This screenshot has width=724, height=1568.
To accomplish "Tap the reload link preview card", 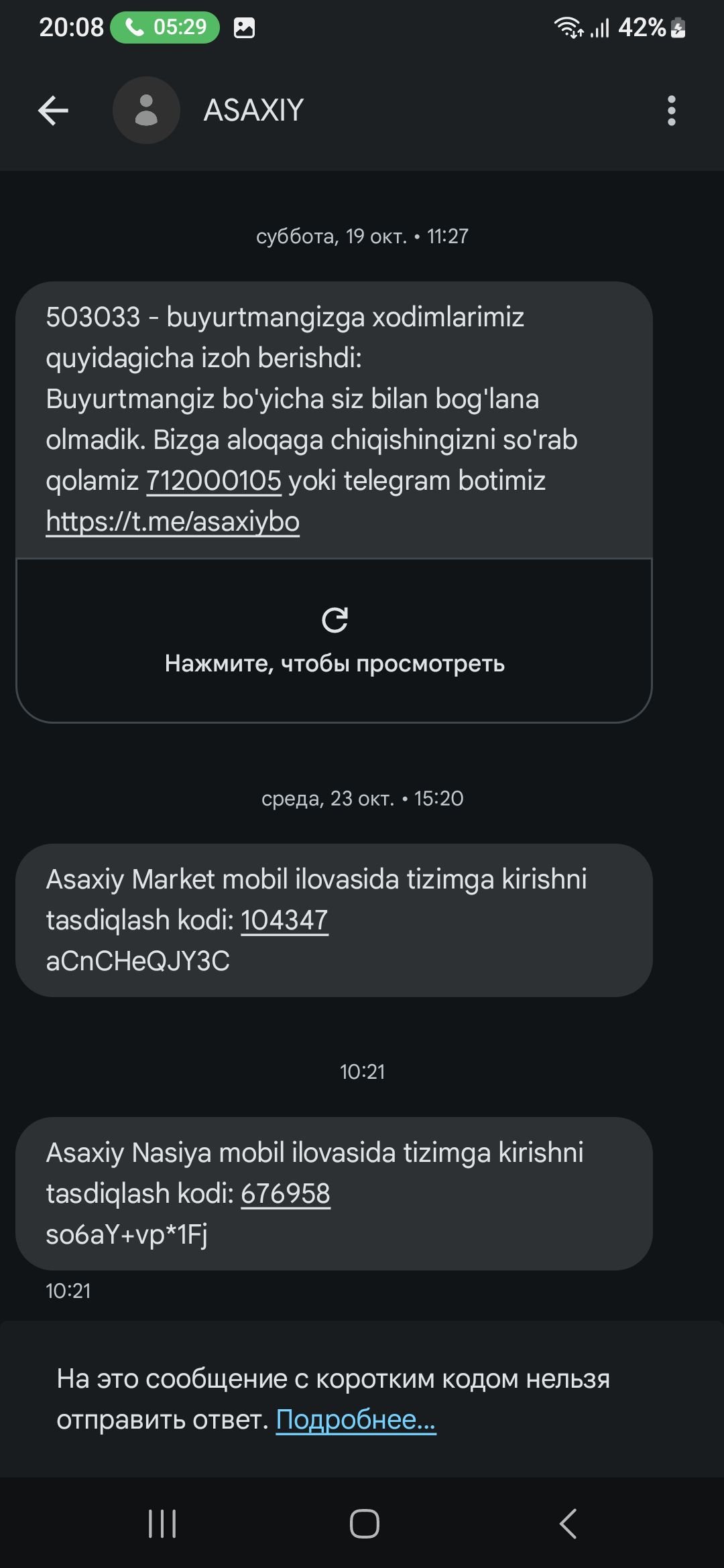I will [334, 641].
